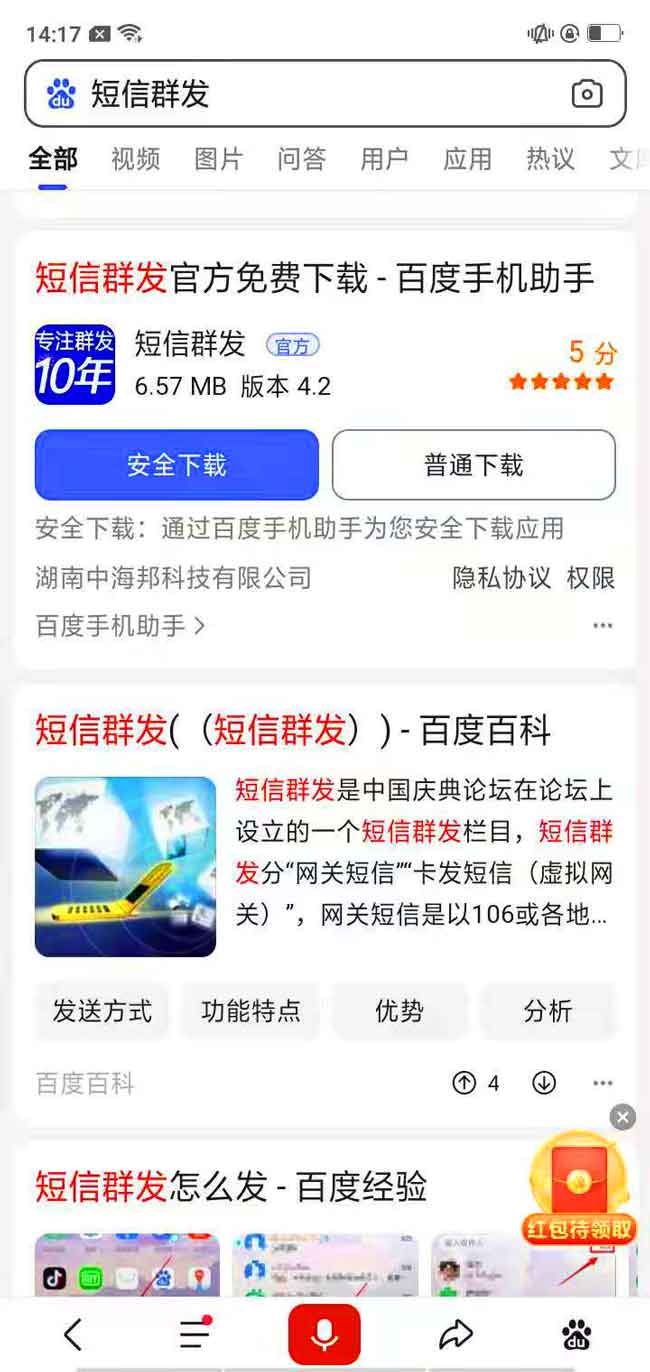Open camera image search
This screenshot has width=650, height=1372.
tap(587, 94)
